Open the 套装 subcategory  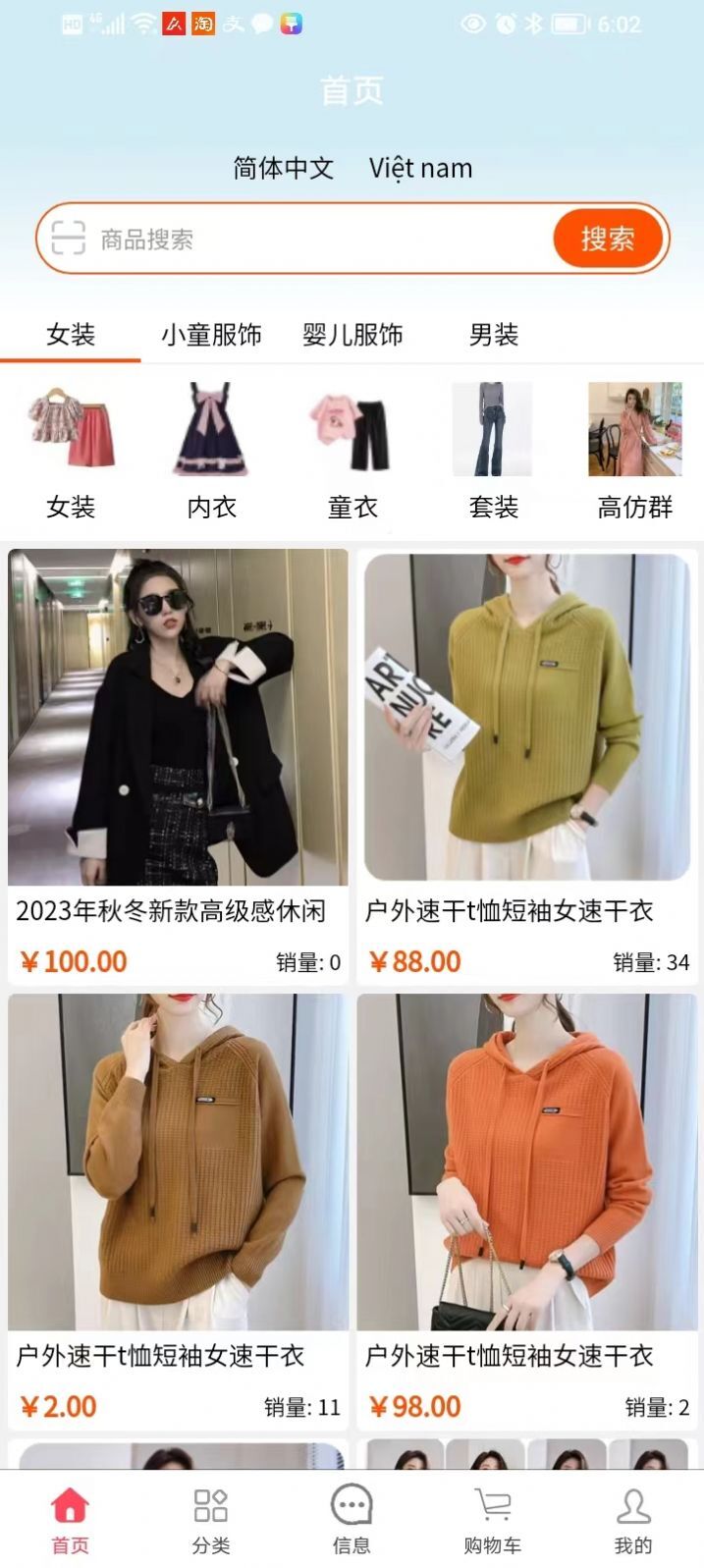tap(493, 452)
